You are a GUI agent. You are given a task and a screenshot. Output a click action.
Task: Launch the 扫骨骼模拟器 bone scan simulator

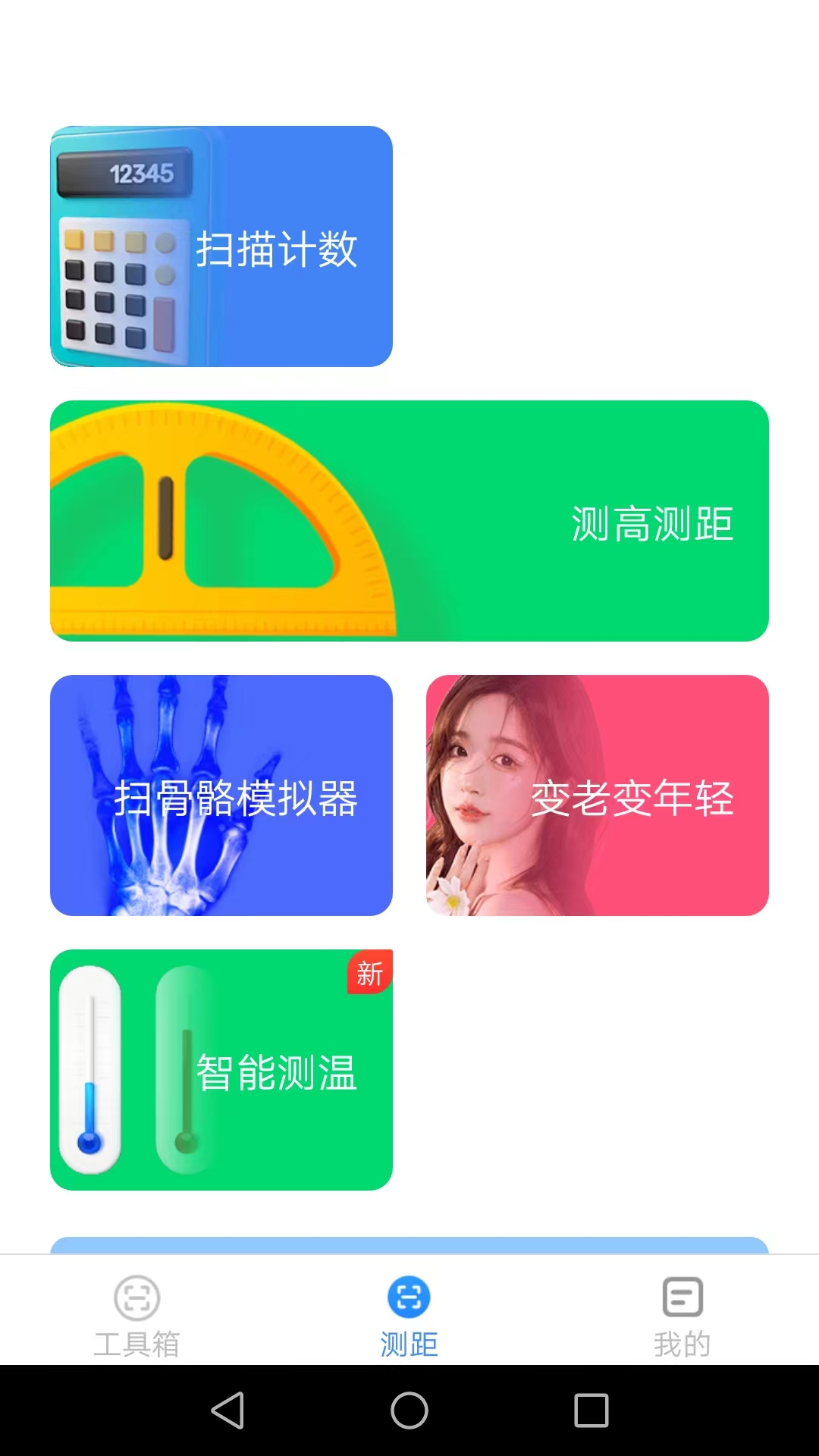tap(221, 798)
